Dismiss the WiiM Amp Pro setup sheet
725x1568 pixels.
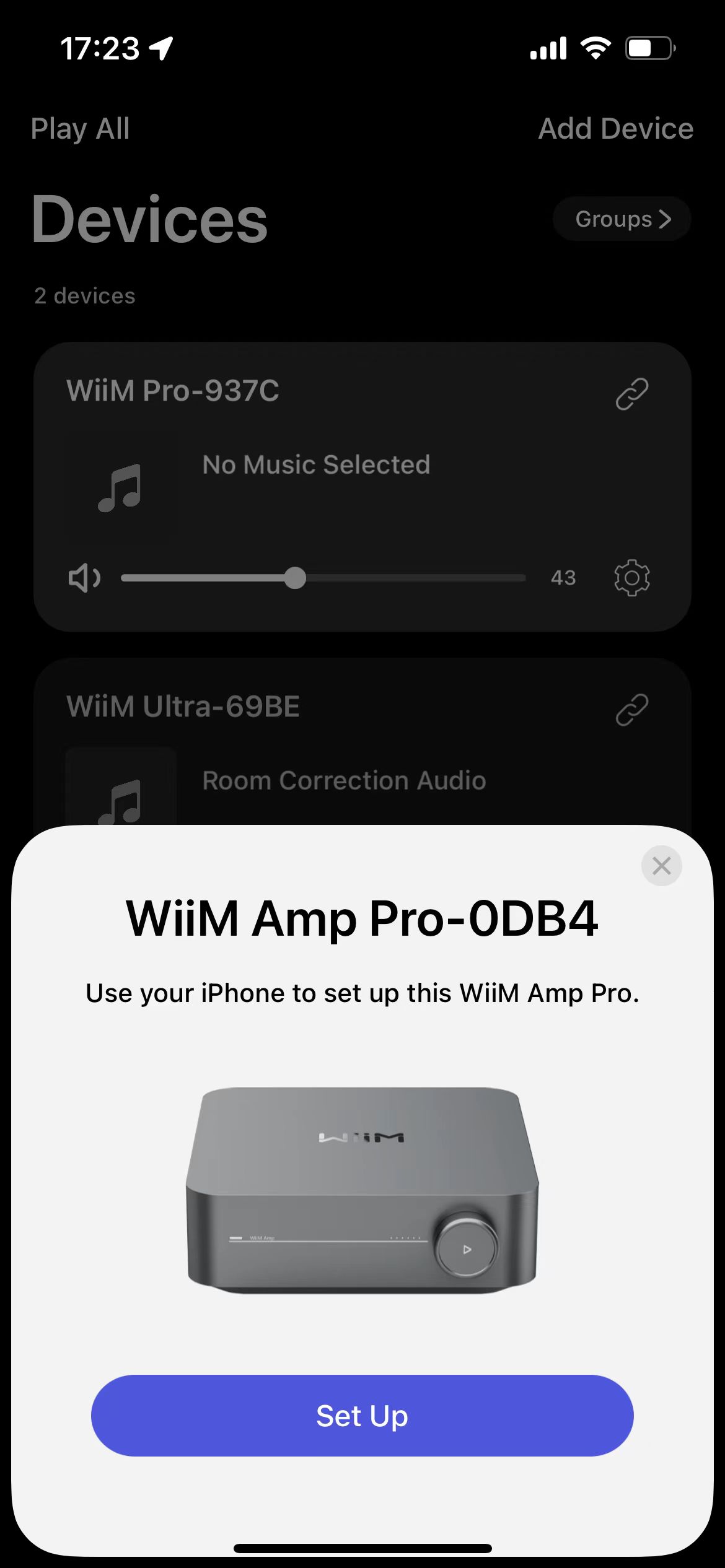pyautogui.click(x=661, y=866)
